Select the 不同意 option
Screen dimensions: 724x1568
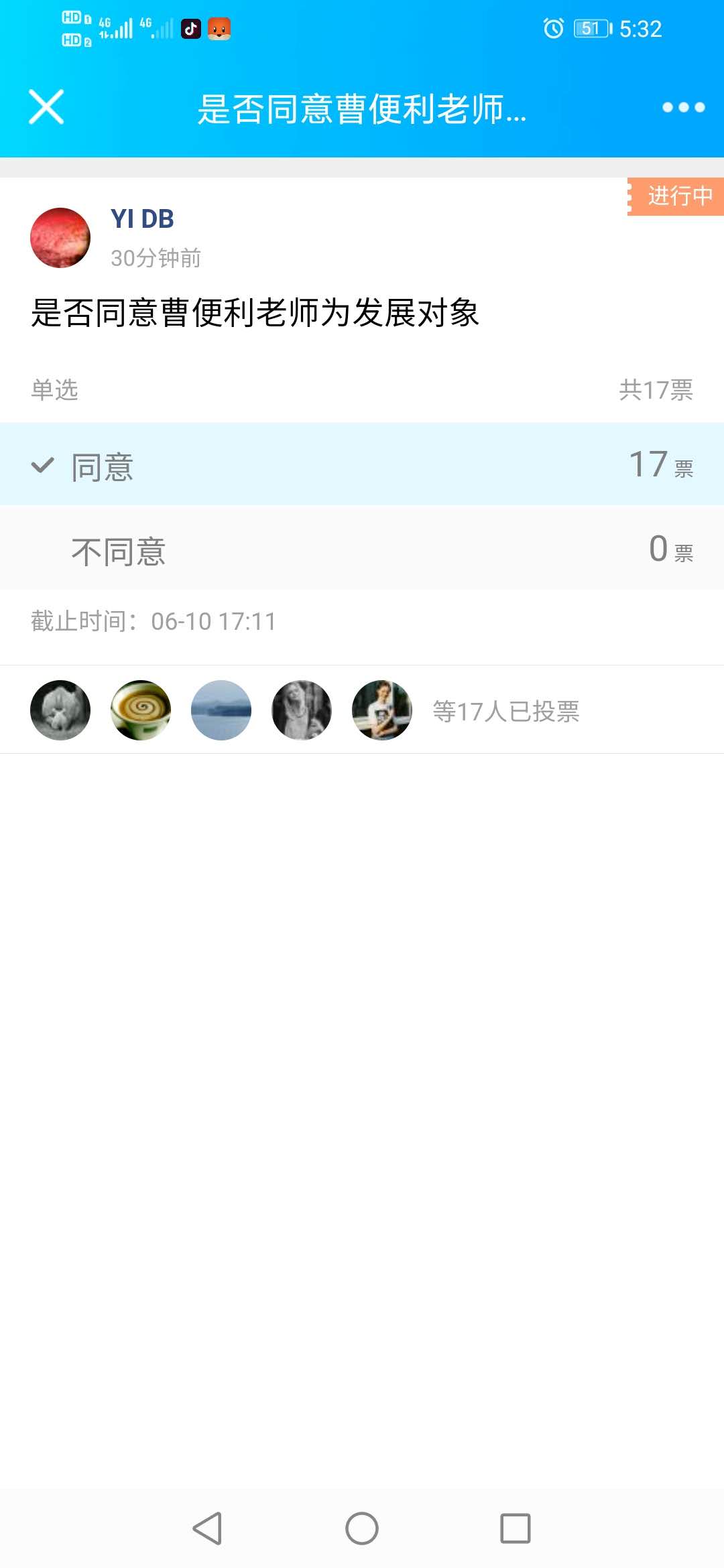tap(362, 549)
